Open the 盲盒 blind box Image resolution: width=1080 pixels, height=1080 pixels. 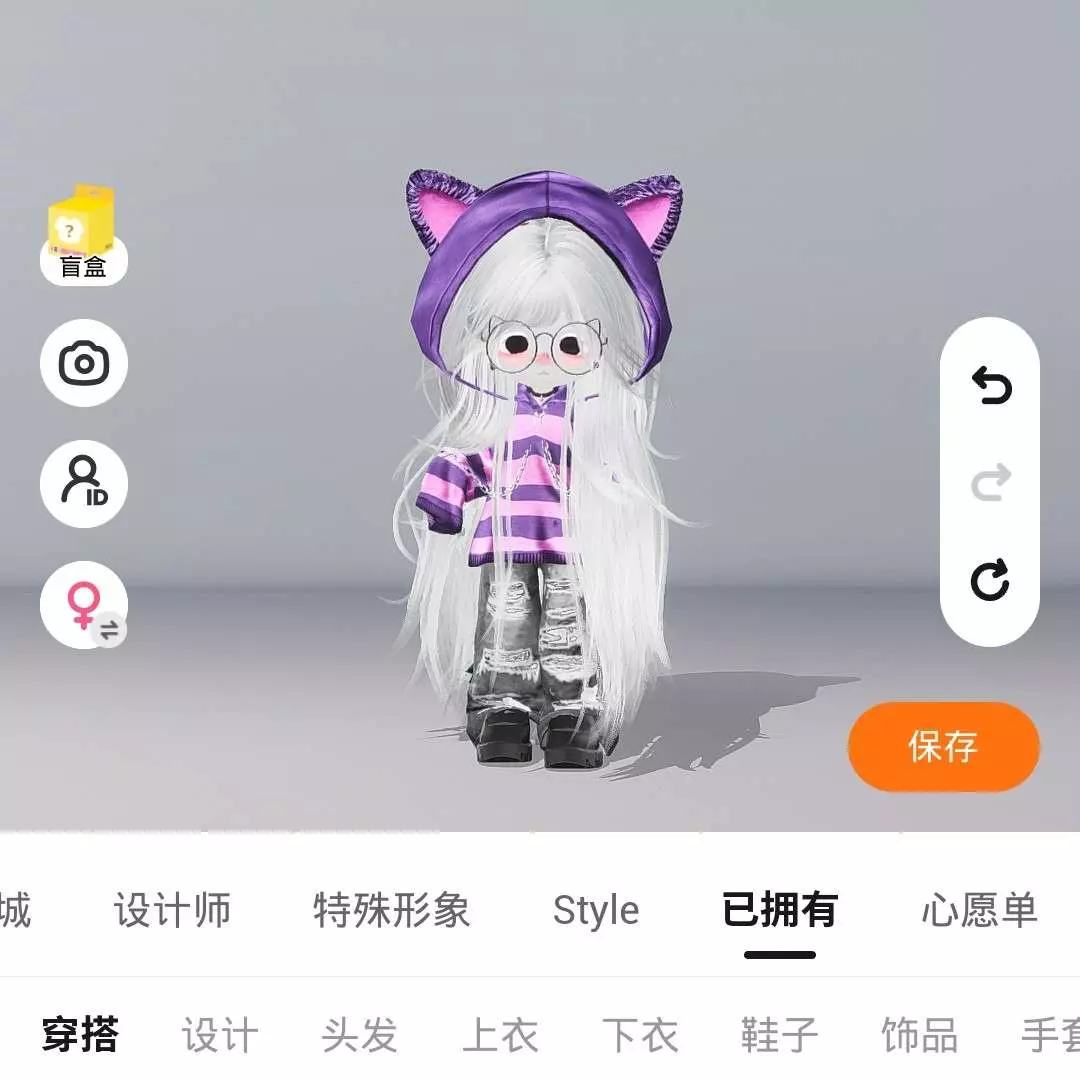83,235
